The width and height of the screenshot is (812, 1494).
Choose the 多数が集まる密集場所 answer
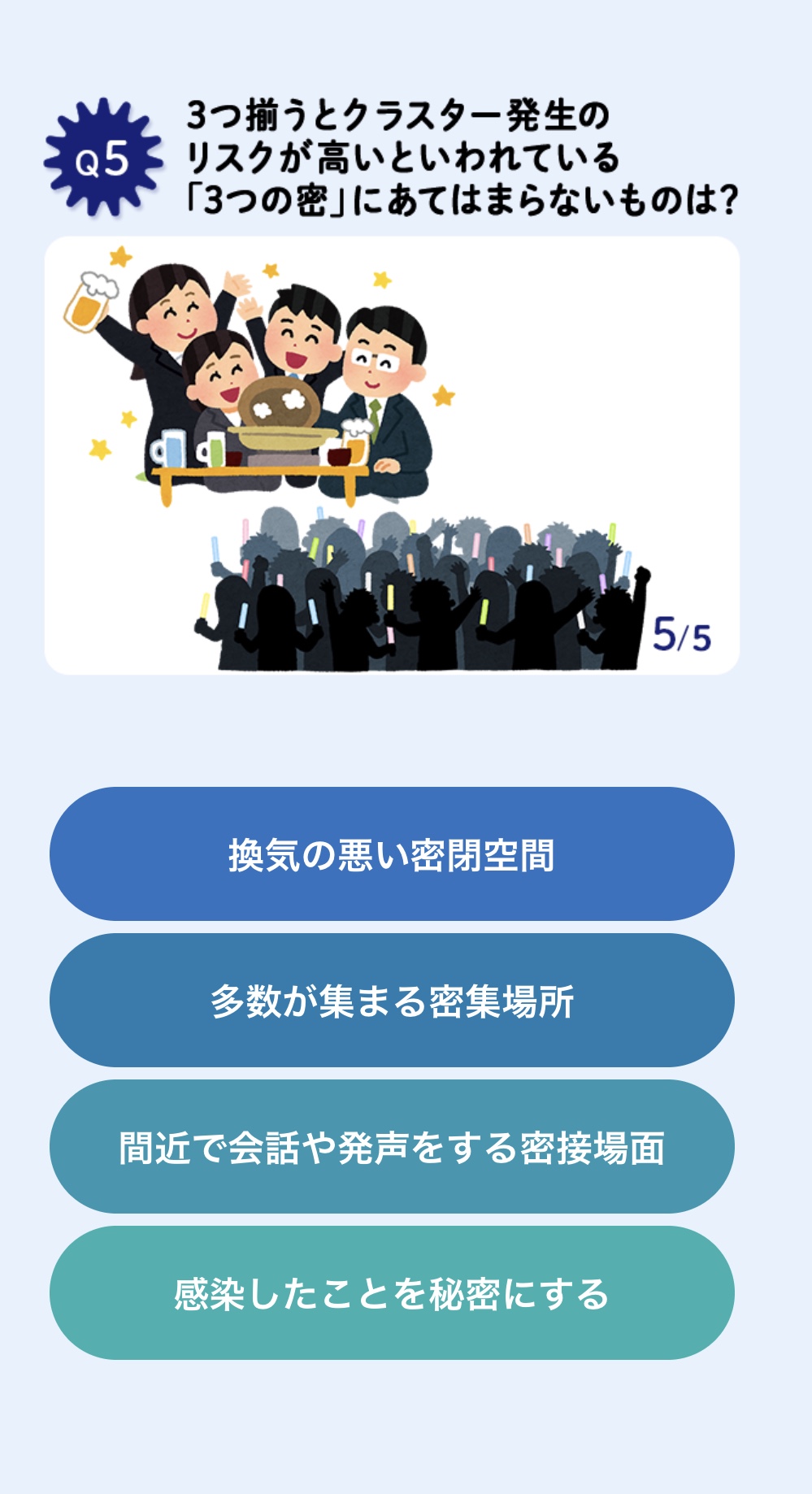click(392, 1000)
